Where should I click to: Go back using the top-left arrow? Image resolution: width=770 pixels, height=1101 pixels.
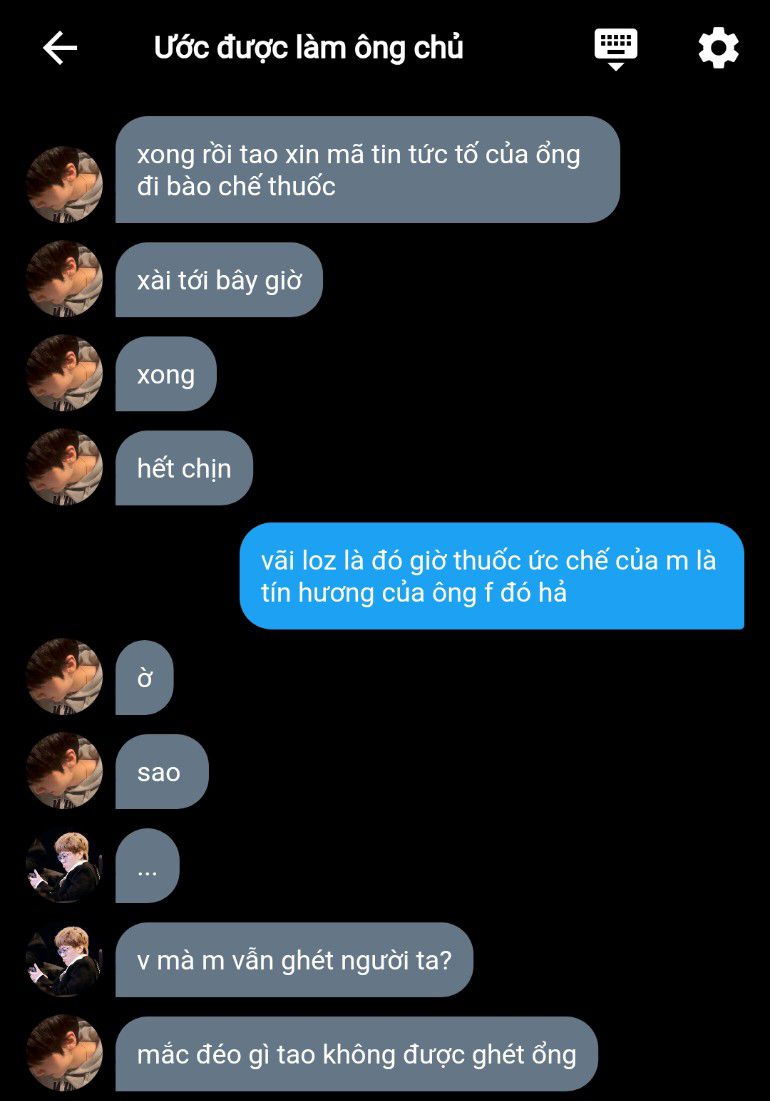60,48
